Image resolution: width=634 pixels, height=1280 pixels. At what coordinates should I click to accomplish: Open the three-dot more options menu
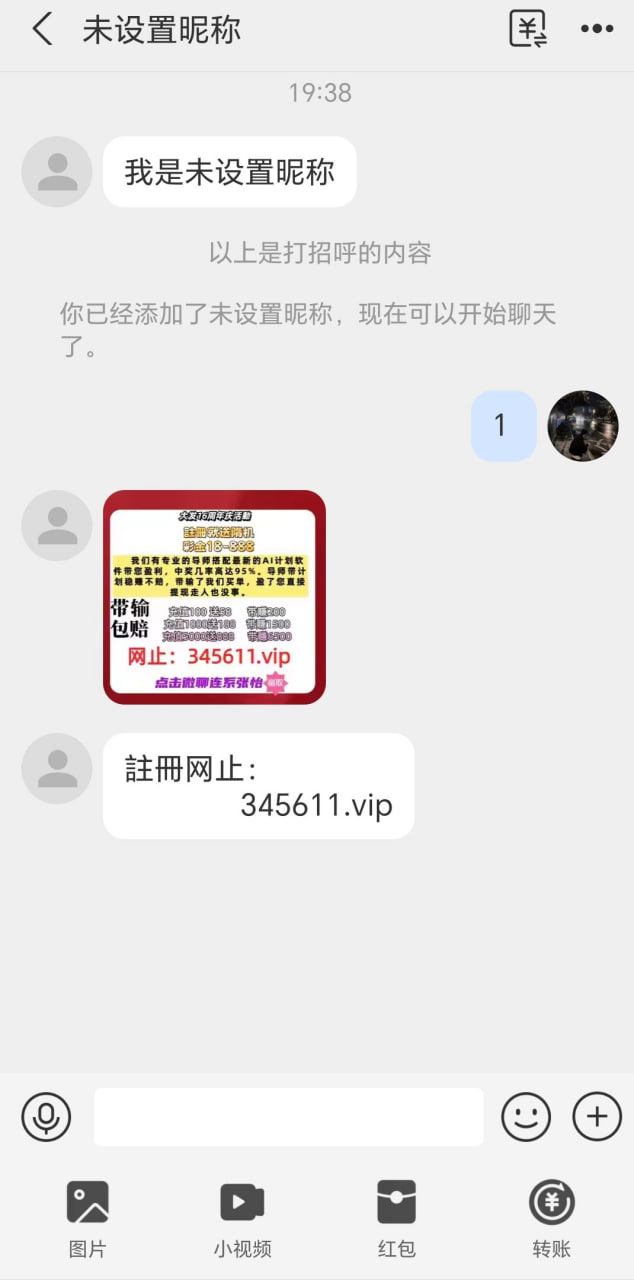(597, 29)
